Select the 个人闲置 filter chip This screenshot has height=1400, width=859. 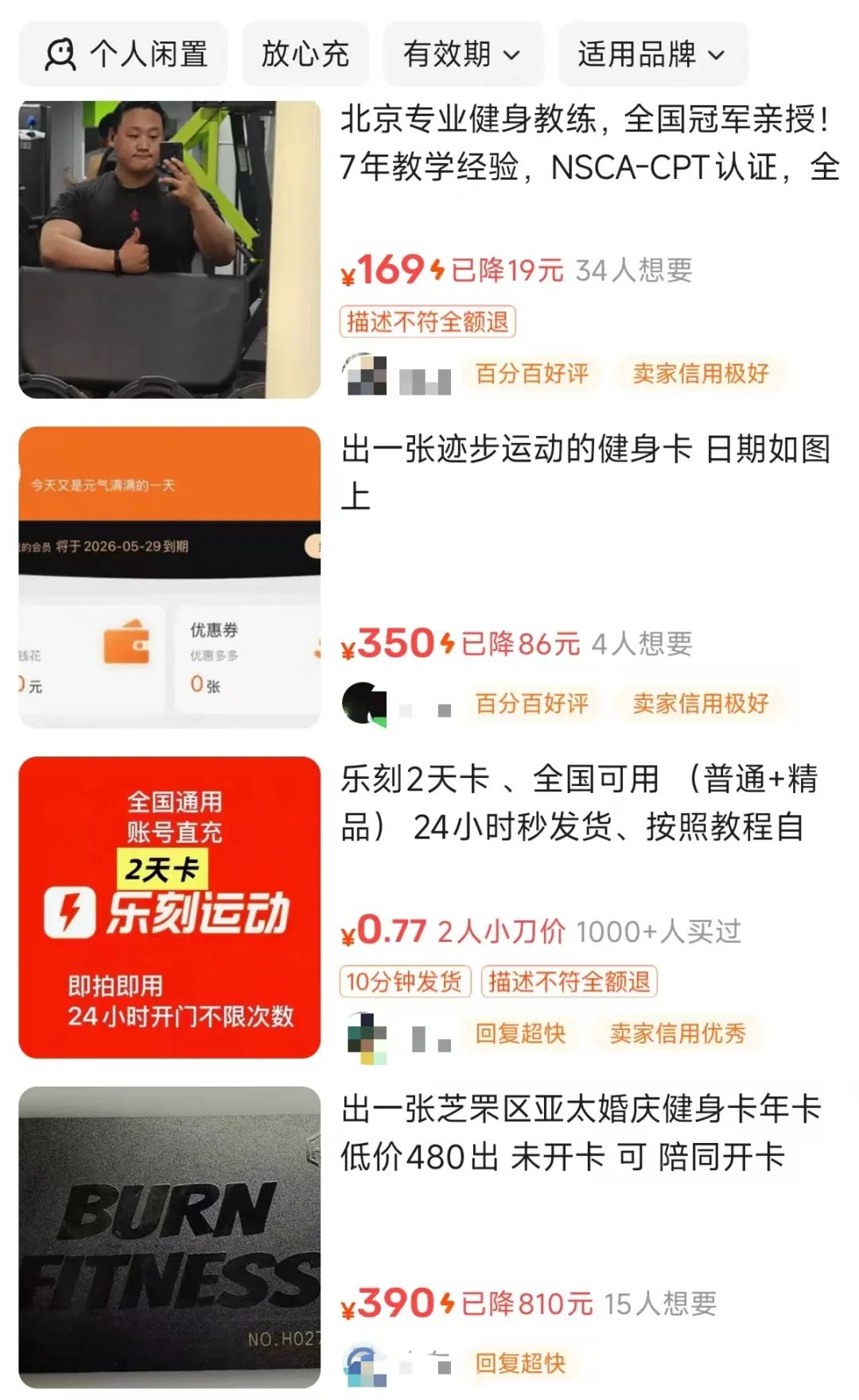125,54
